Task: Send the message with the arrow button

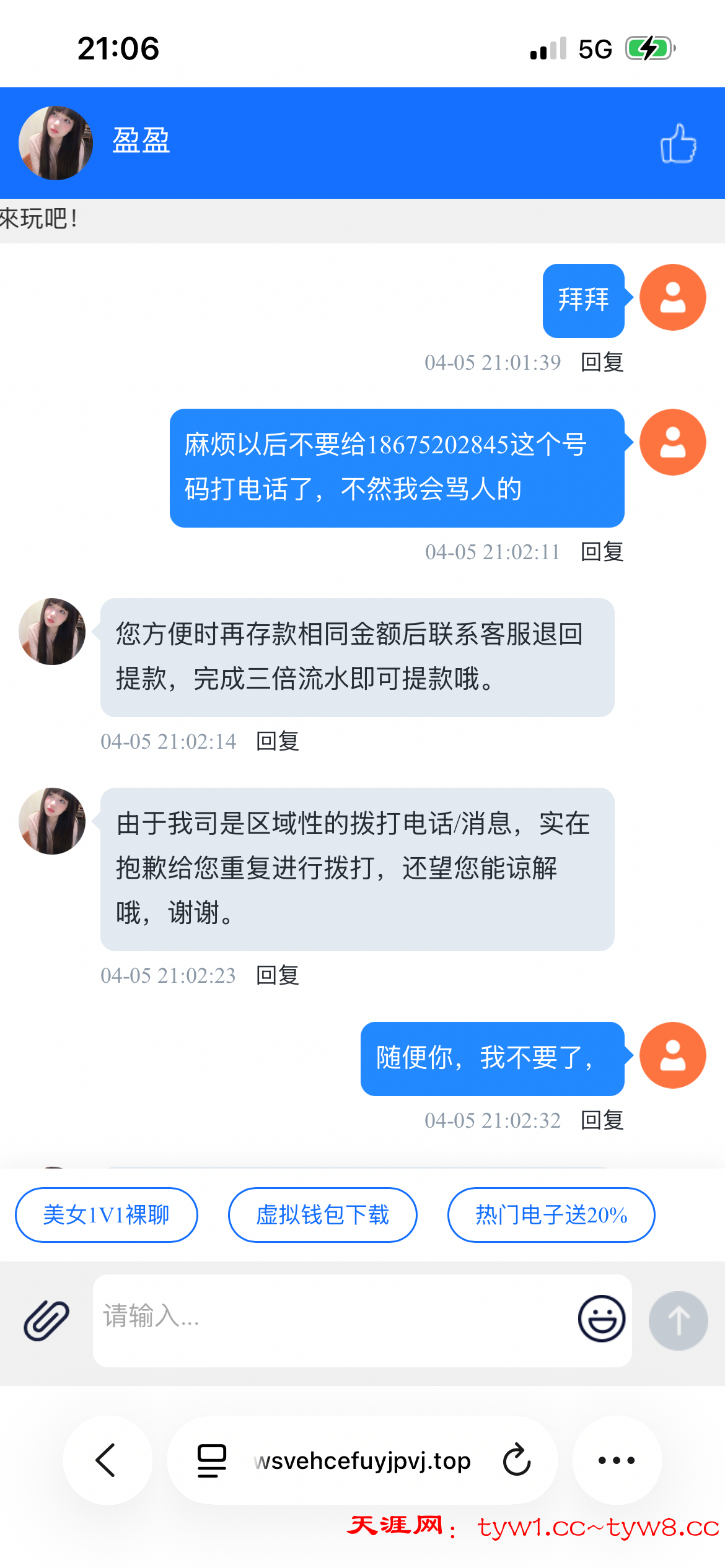Action: 678,1320
